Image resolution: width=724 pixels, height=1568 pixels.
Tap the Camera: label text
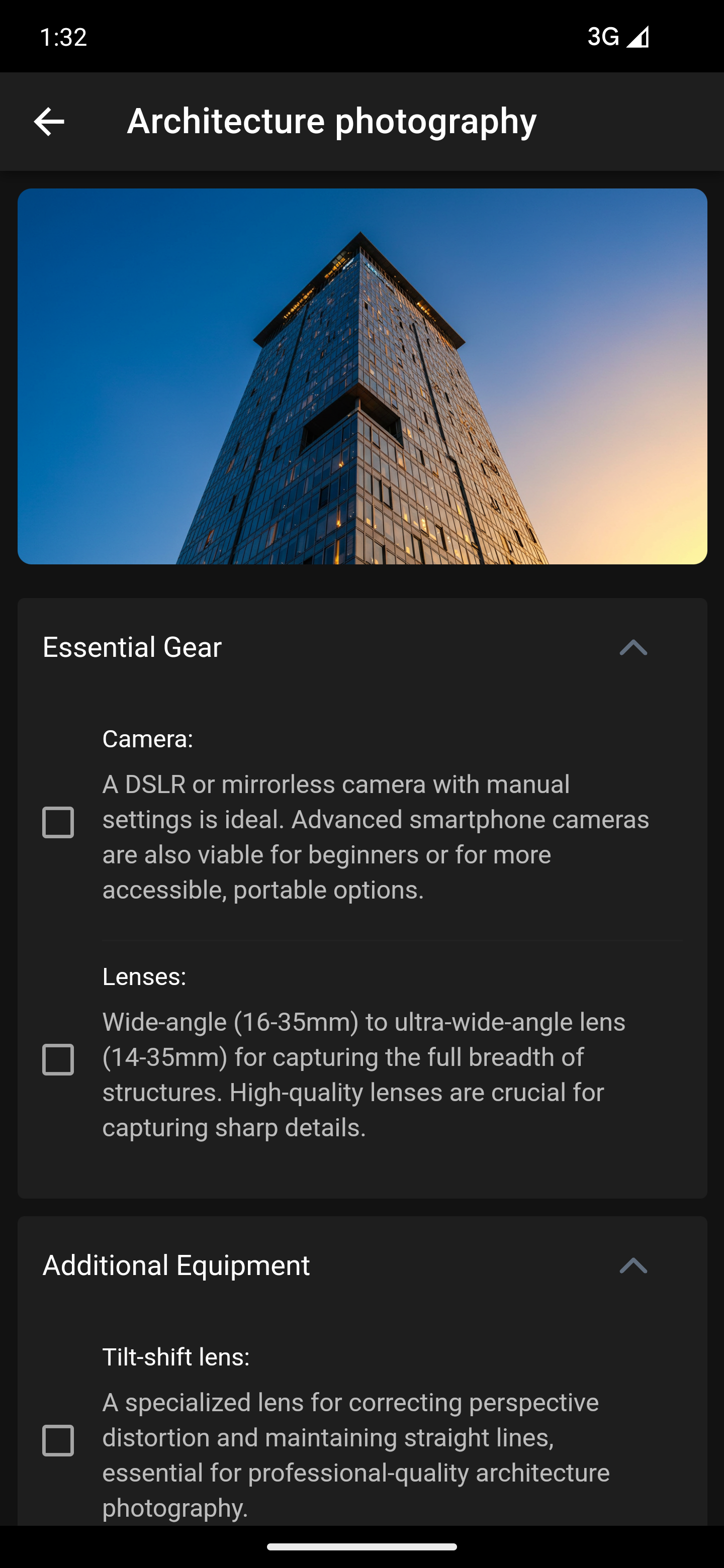click(147, 738)
